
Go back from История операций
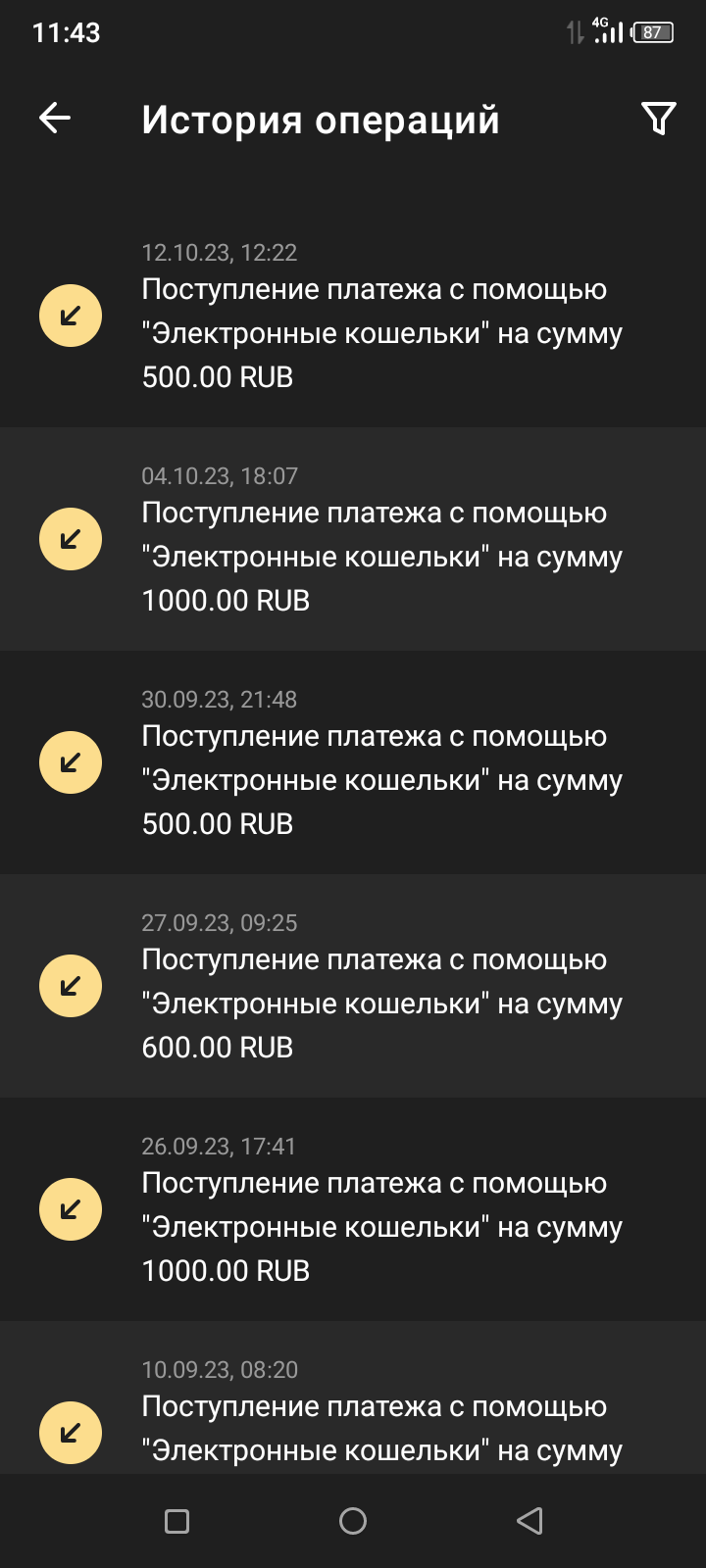[55, 119]
